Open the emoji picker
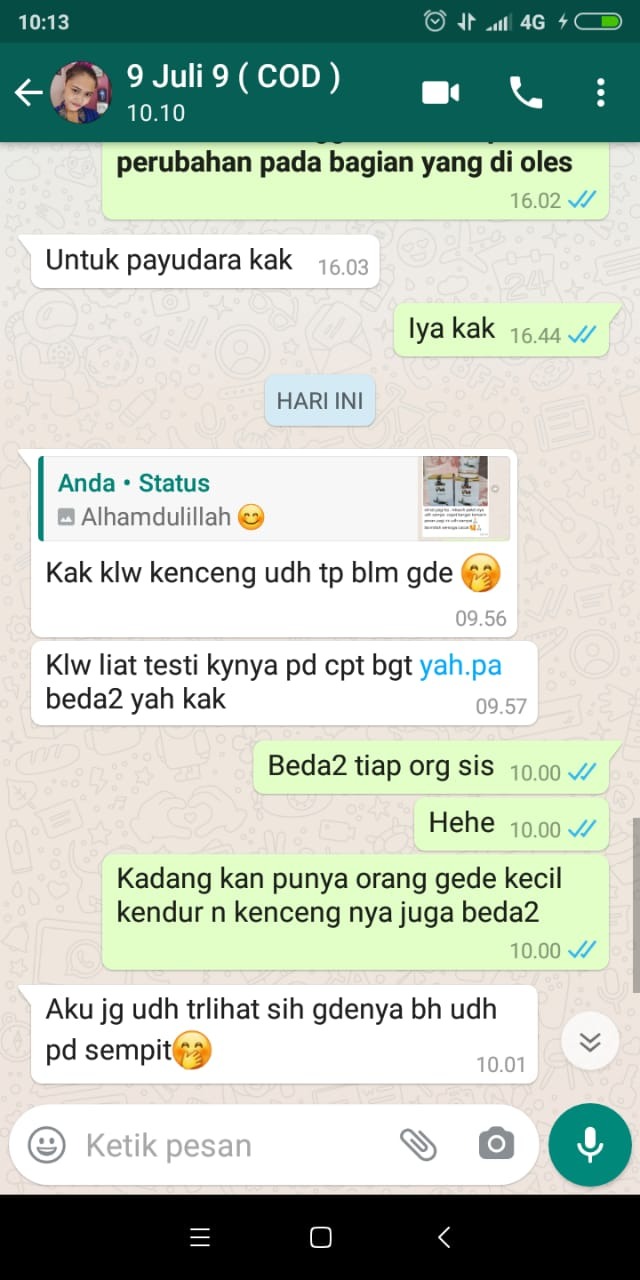The width and height of the screenshot is (640, 1280). click(x=46, y=1145)
